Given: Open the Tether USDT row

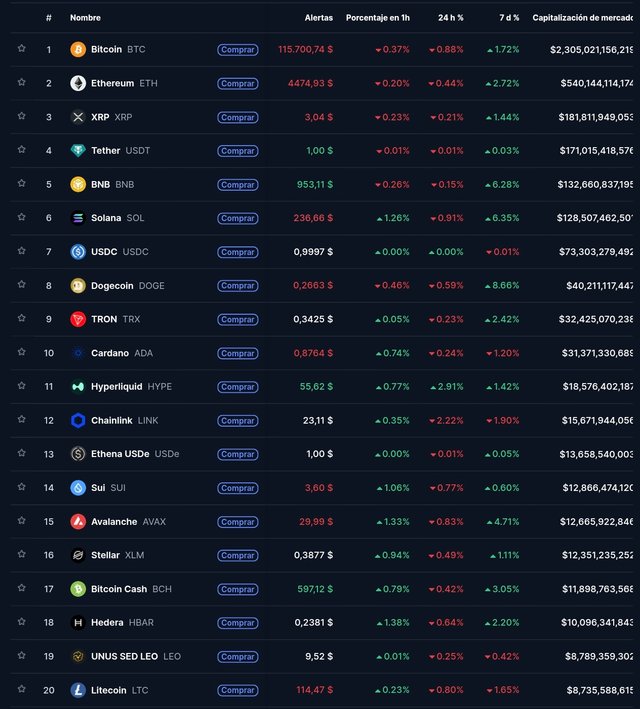Looking at the screenshot, I should 105,151.
